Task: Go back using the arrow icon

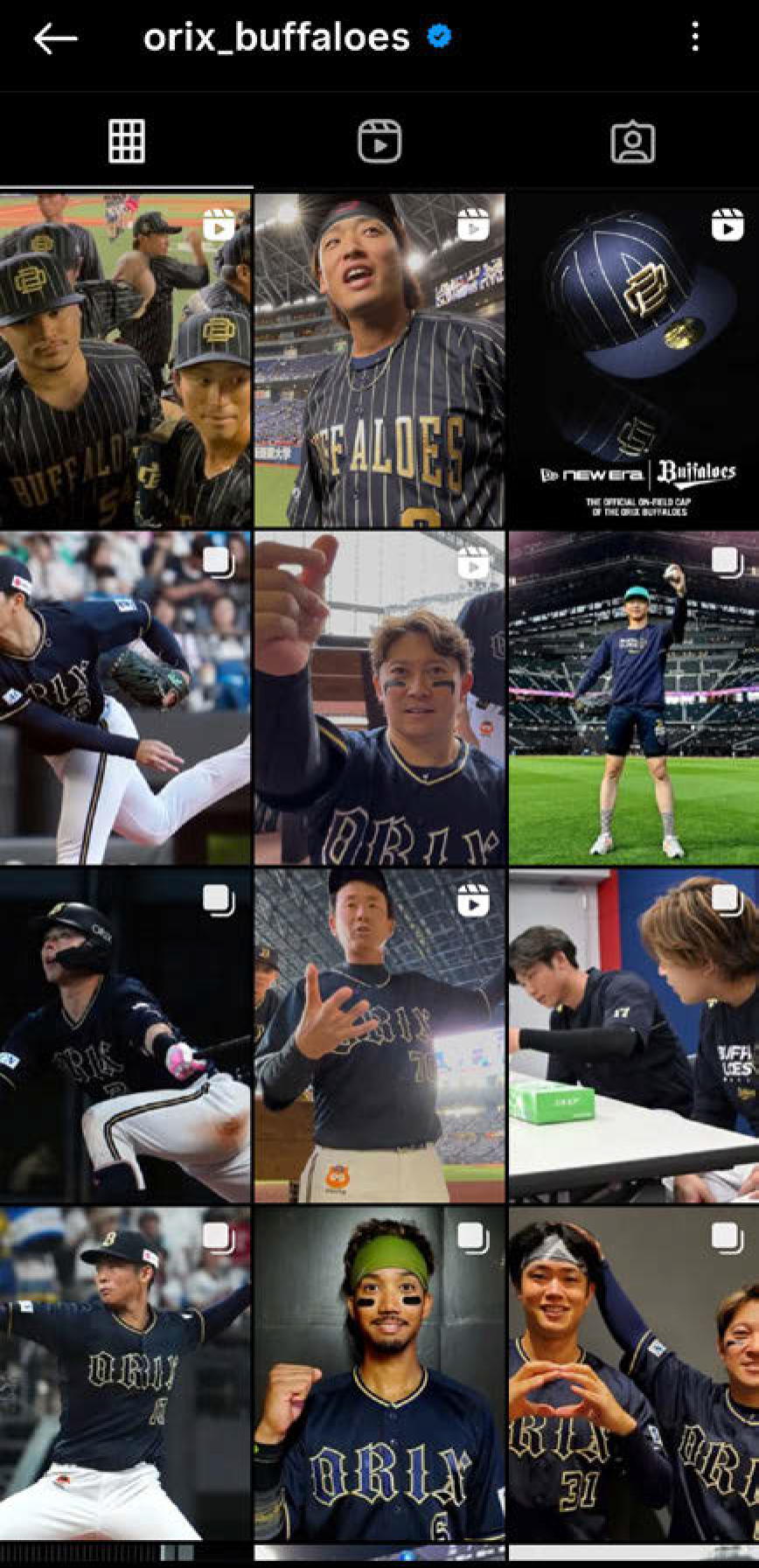Action: point(55,38)
